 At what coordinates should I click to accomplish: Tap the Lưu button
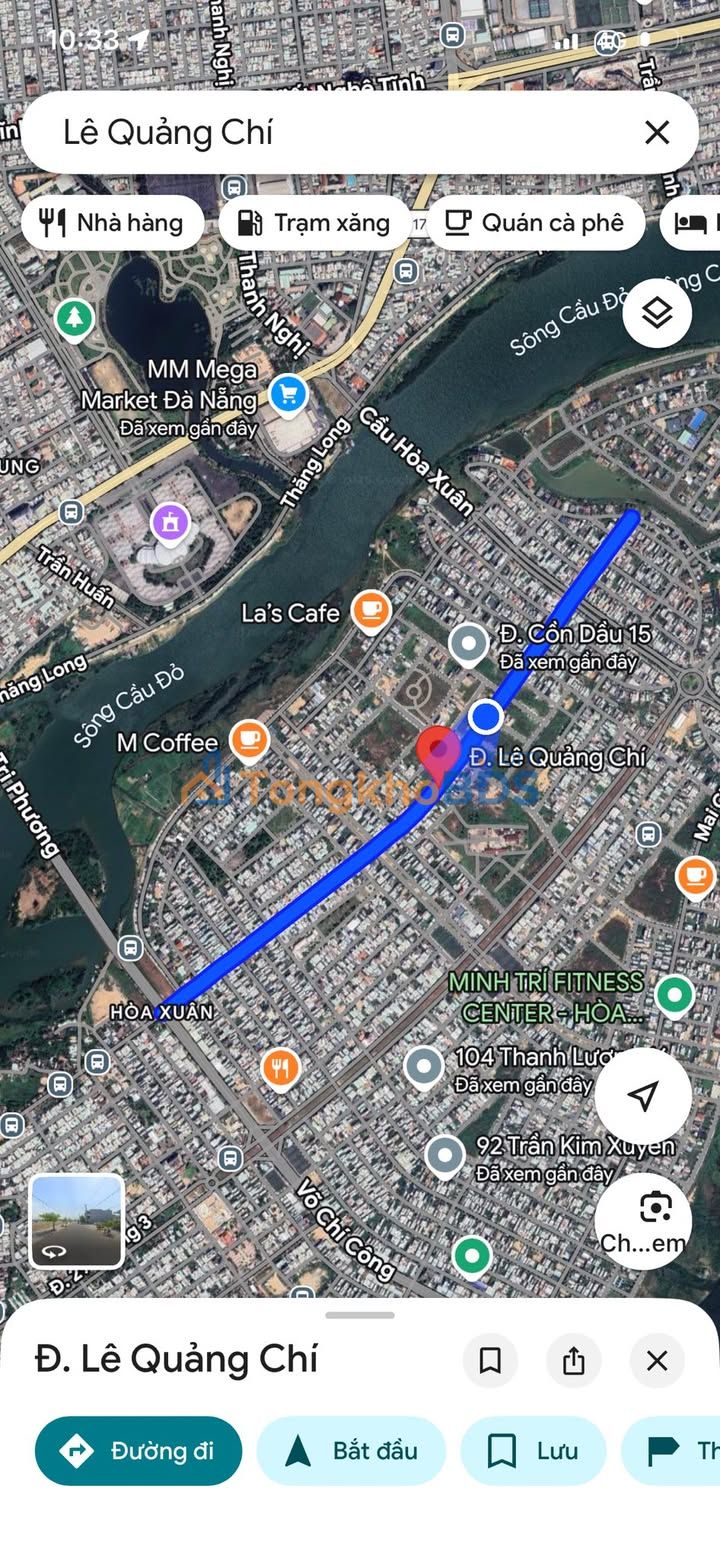coord(533,1451)
